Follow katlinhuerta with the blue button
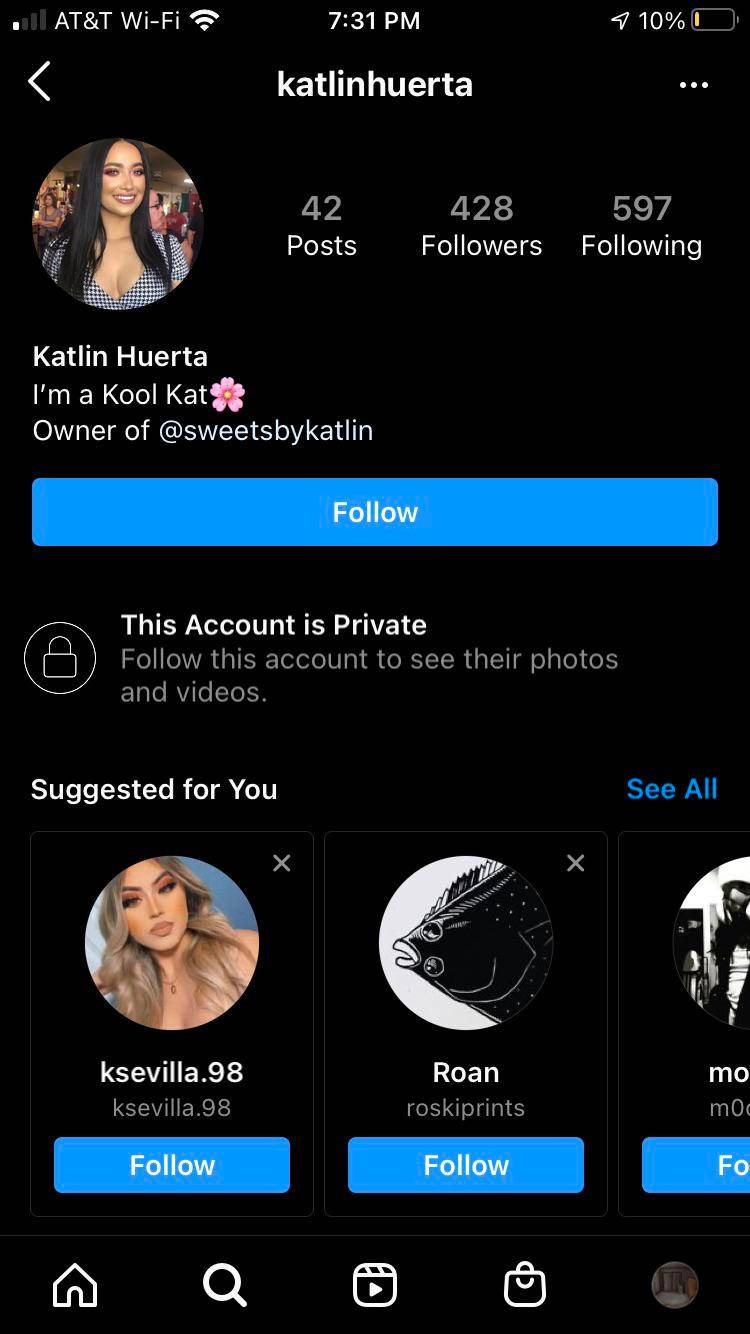 [375, 511]
